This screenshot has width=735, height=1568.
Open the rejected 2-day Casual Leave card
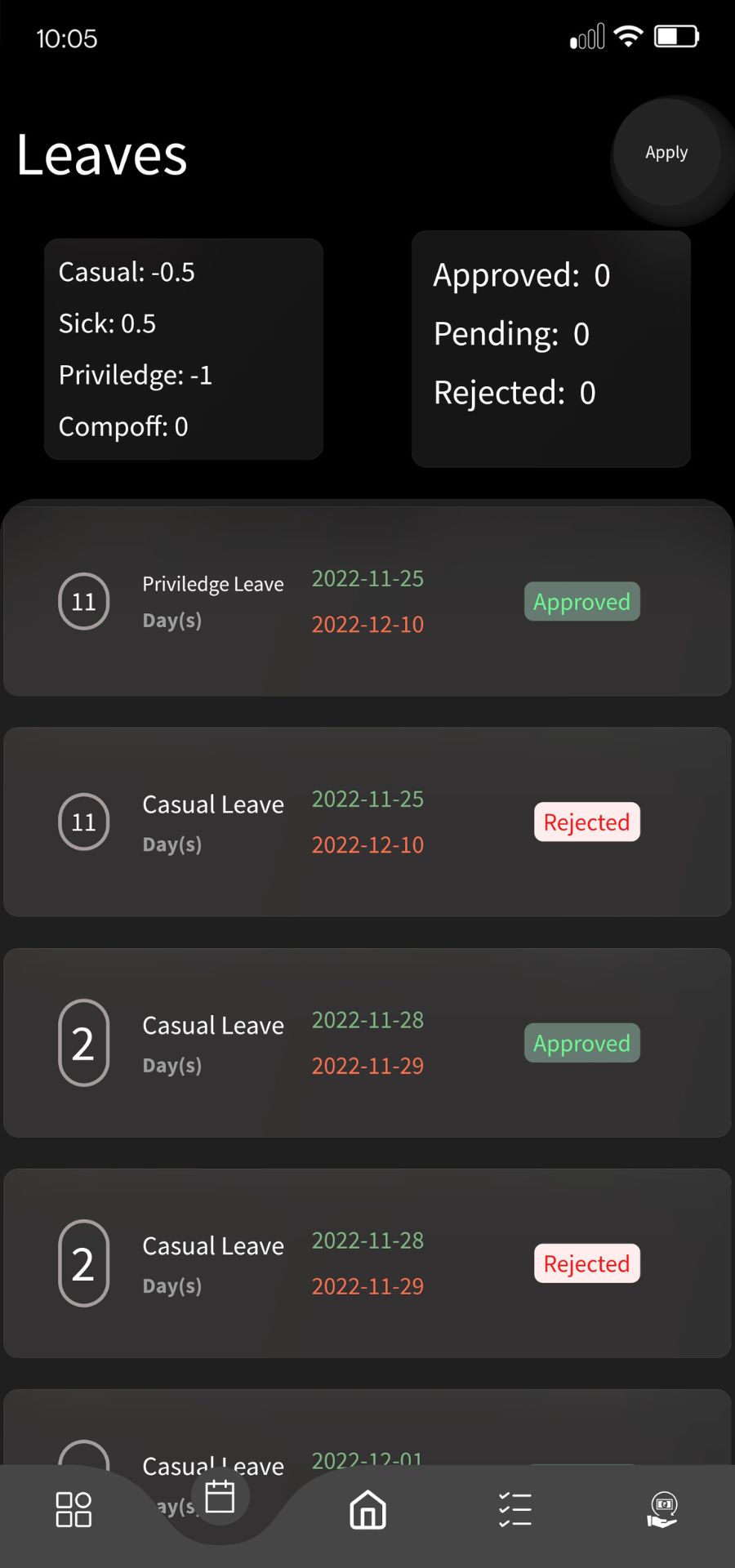click(x=367, y=1263)
